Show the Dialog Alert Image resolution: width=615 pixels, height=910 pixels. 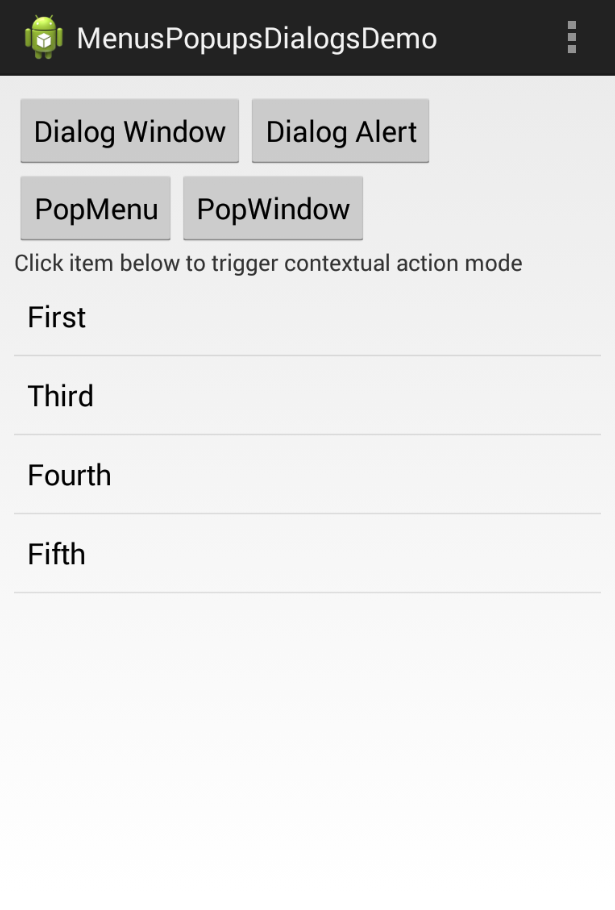pos(341,131)
